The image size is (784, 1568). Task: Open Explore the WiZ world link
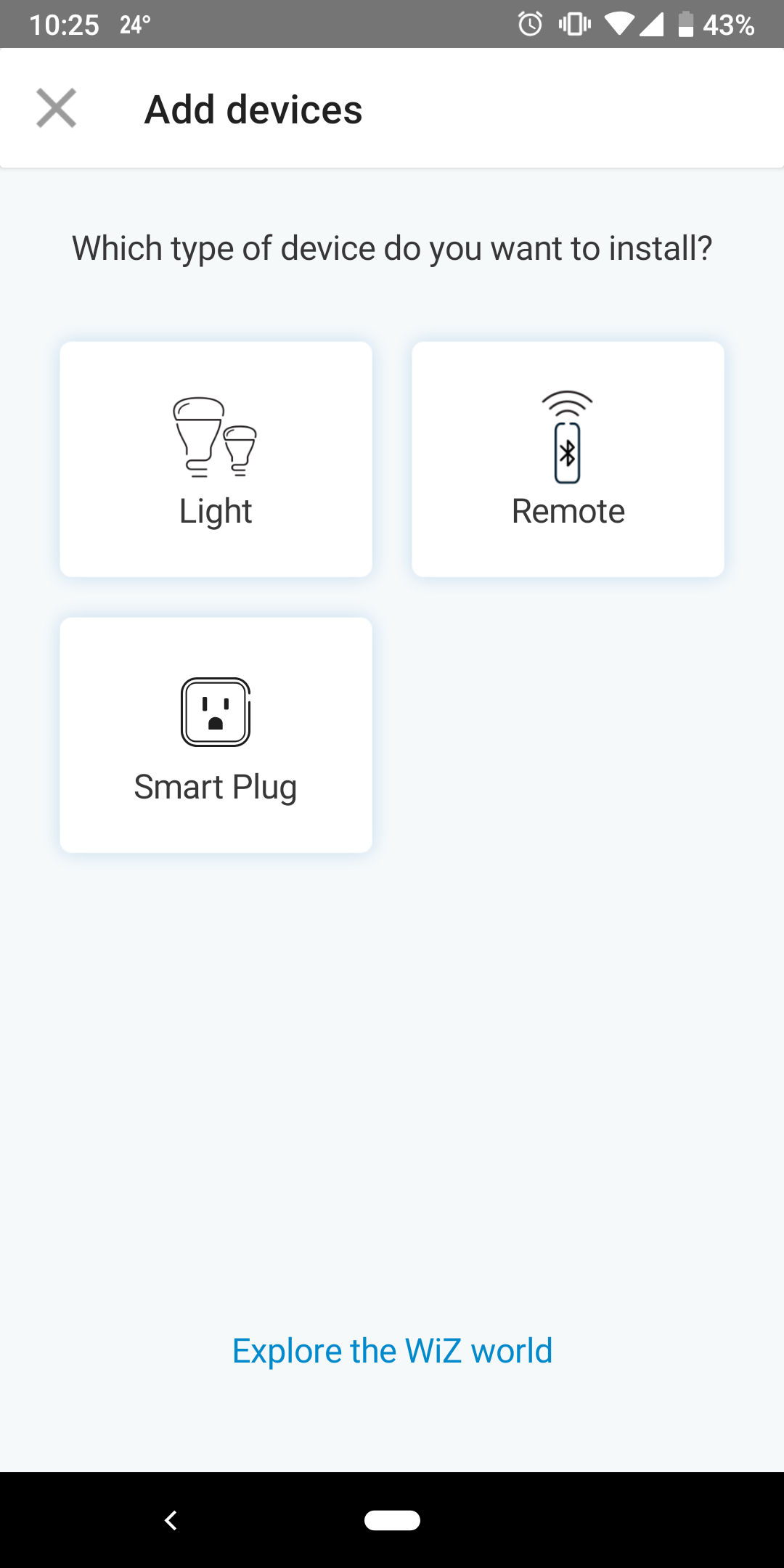point(392,1350)
